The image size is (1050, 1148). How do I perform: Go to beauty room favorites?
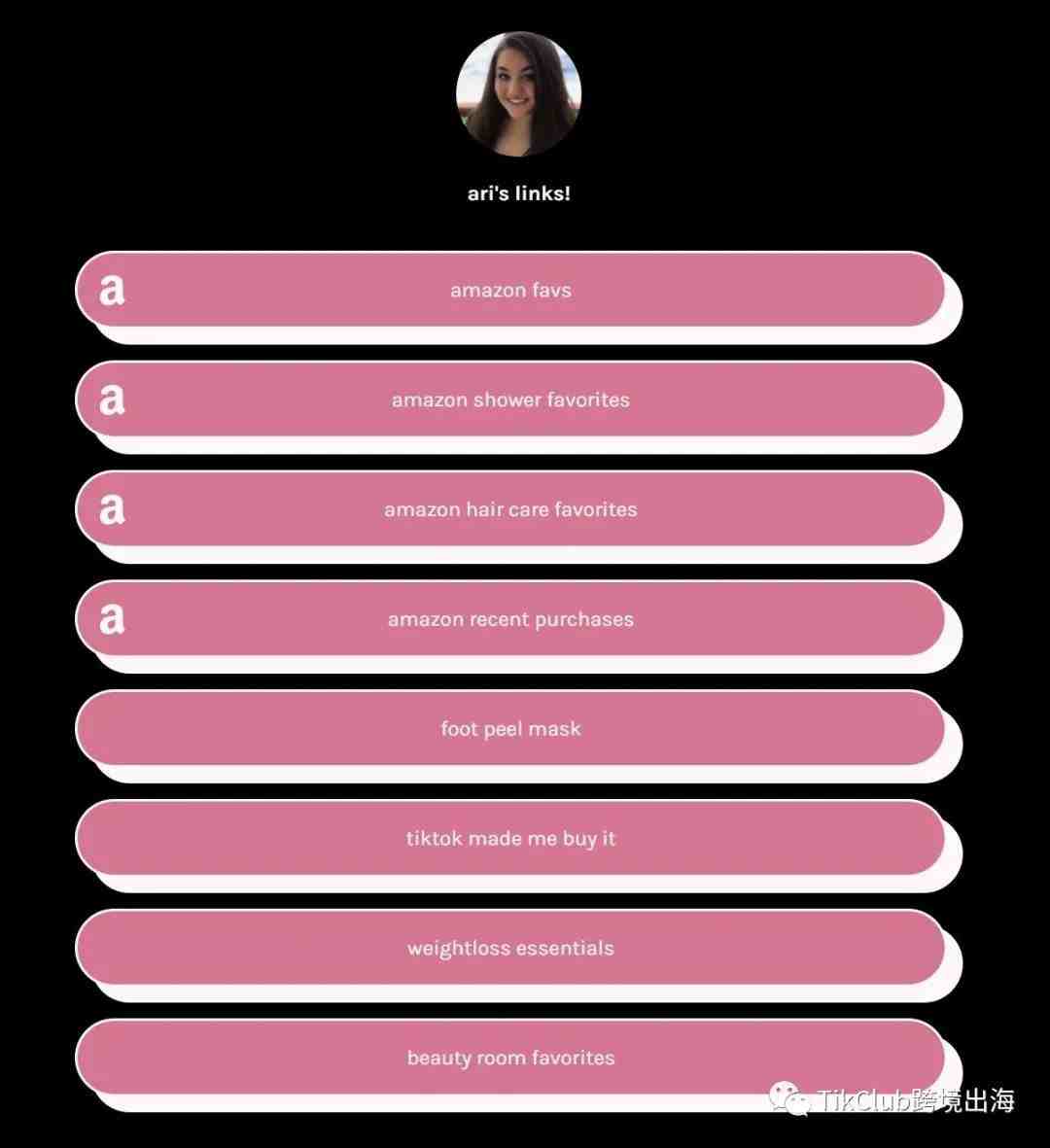click(510, 1058)
